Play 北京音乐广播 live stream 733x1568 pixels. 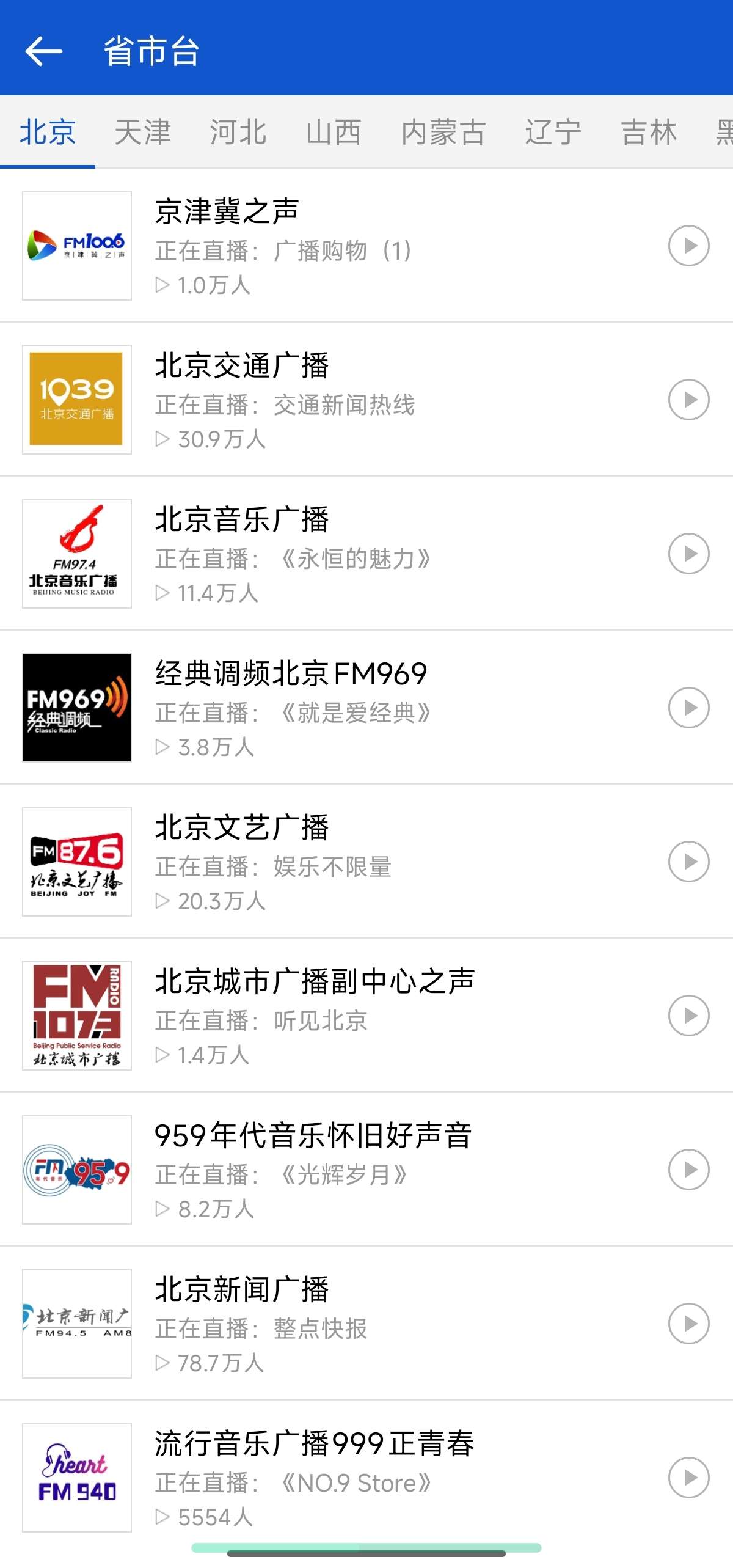coord(688,554)
